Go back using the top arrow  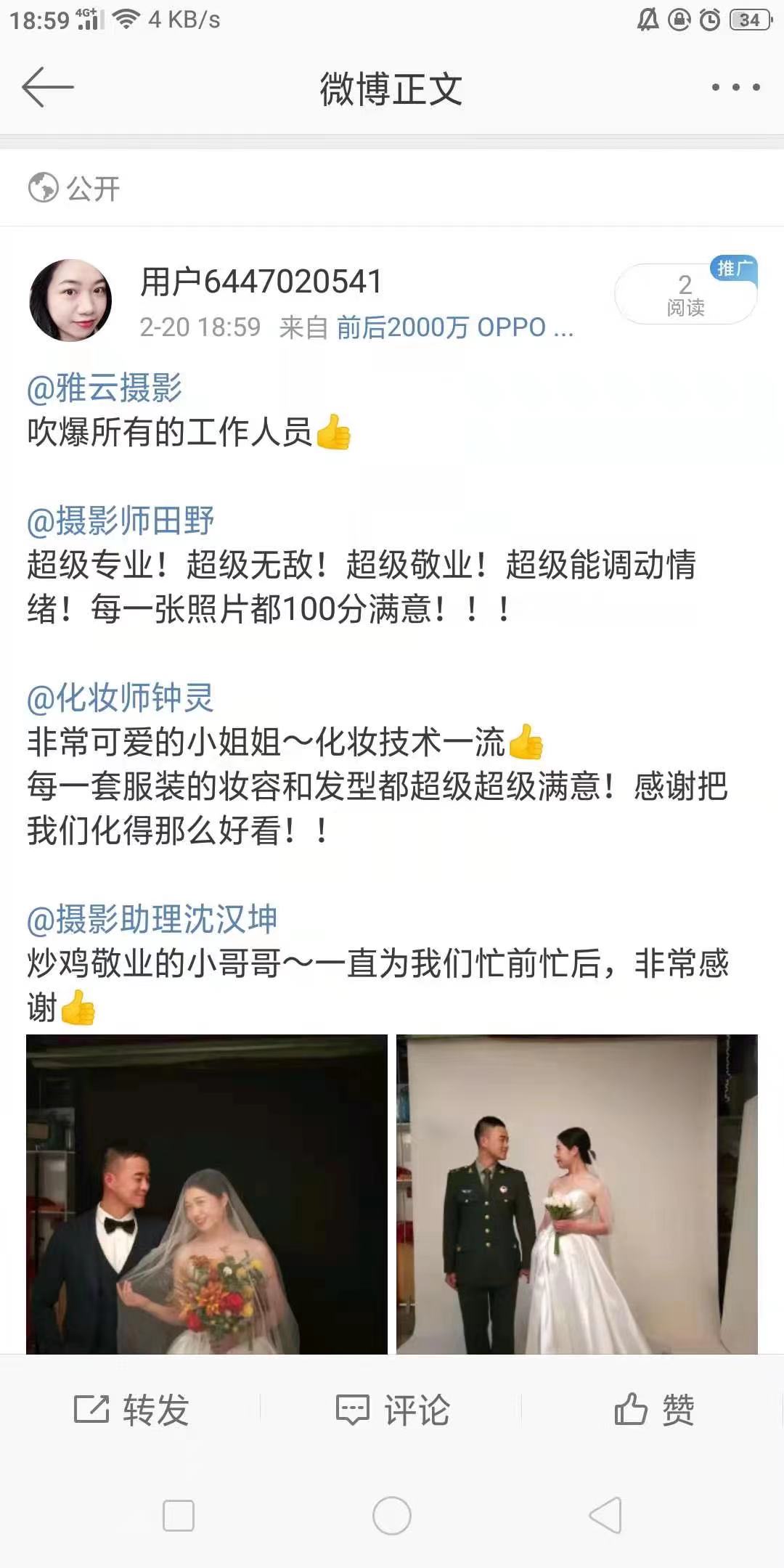[x=48, y=87]
